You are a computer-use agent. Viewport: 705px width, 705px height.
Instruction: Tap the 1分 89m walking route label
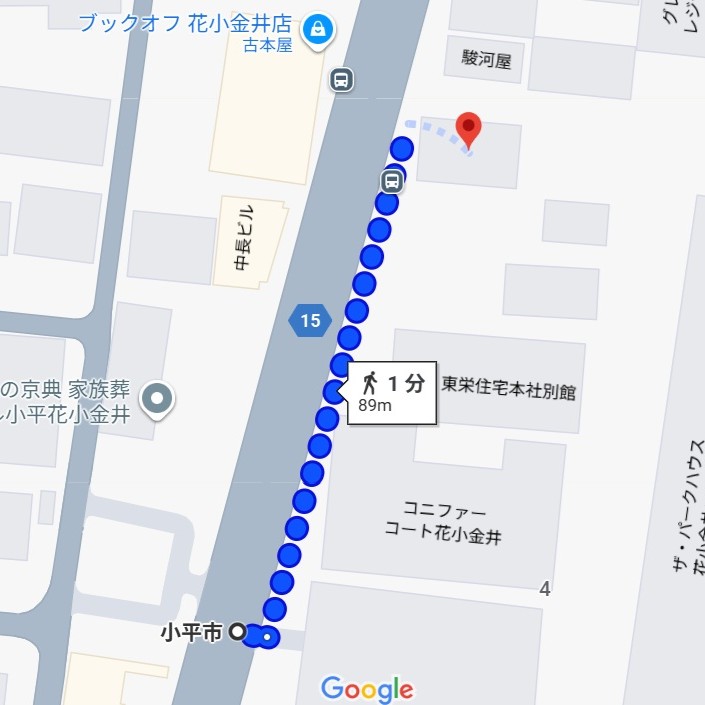coord(392,392)
